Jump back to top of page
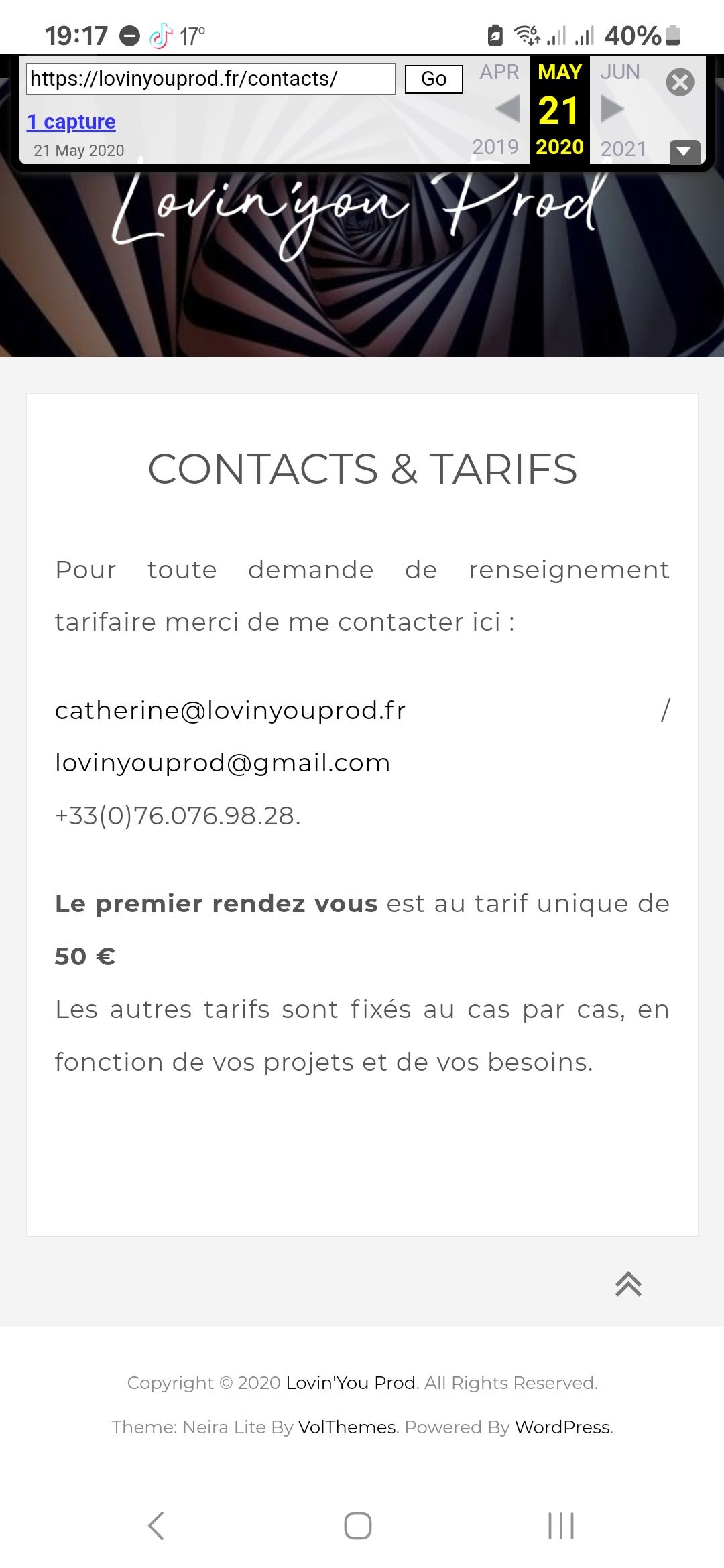Screen dimensions: 724x1568 [x=628, y=1284]
